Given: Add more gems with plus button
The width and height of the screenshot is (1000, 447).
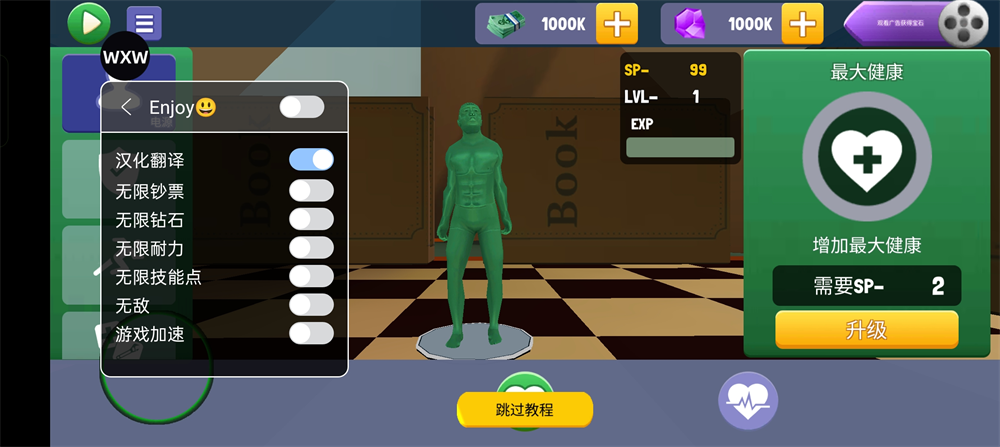Looking at the screenshot, I should click(x=802, y=23).
